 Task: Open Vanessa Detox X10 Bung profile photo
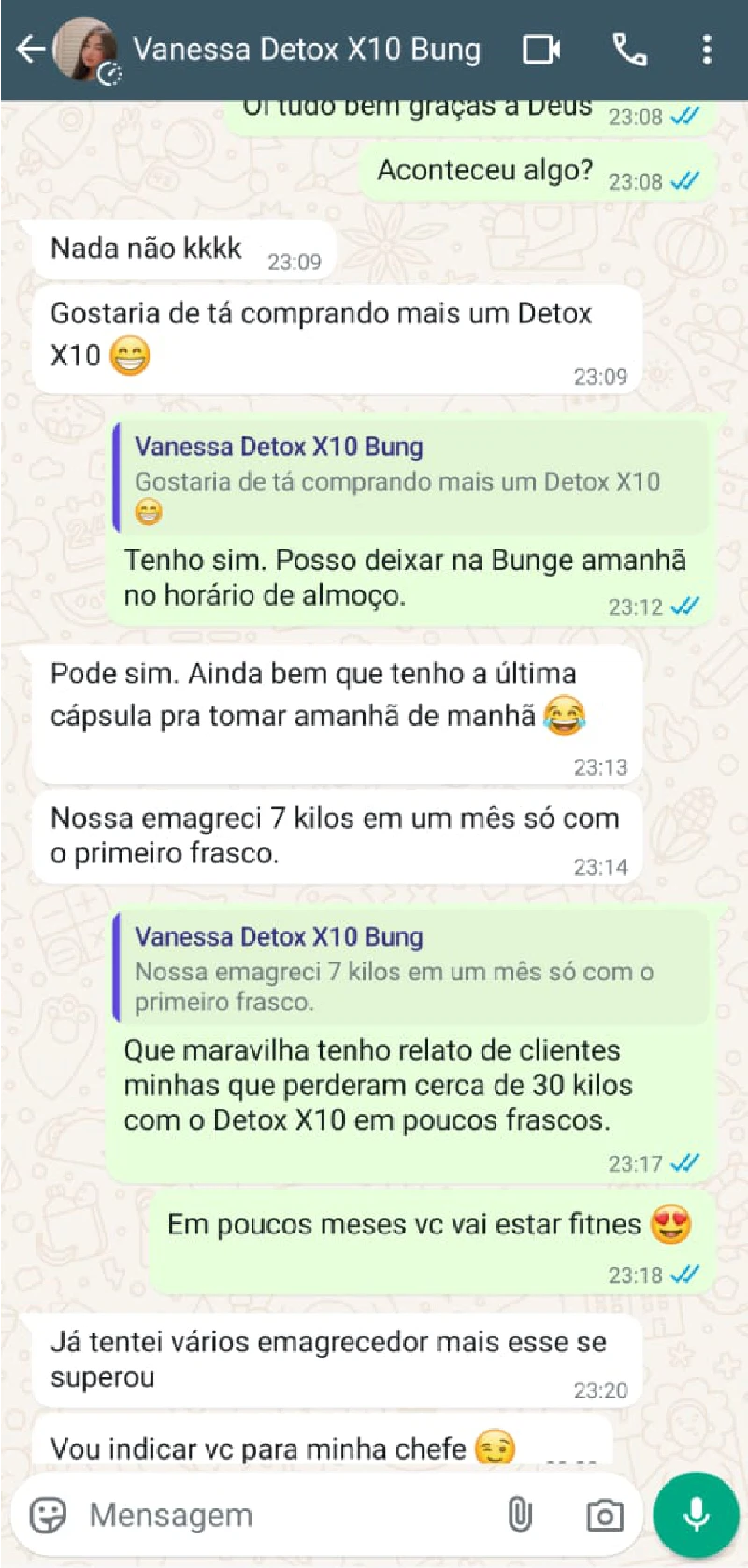pos(85,49)
